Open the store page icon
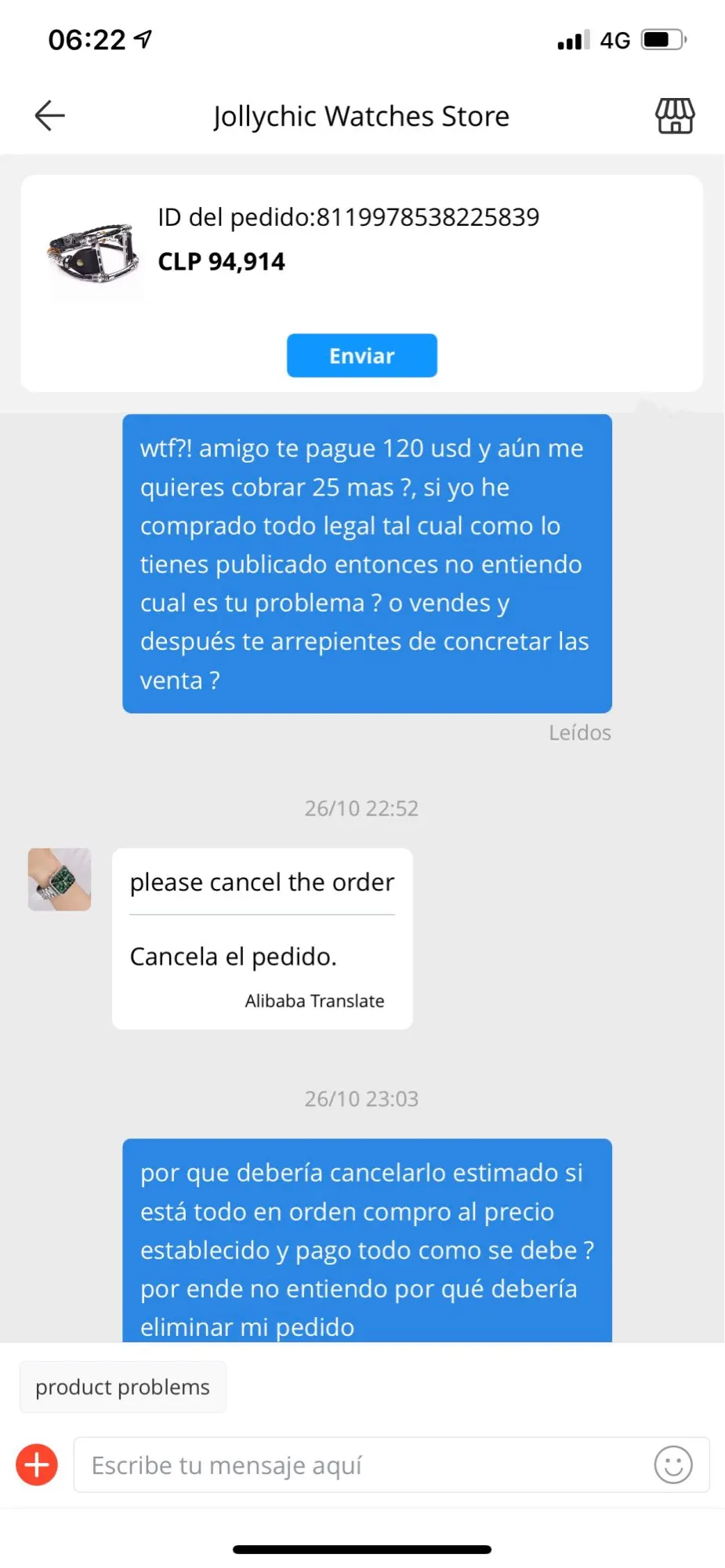This screenshot has width=725, height=1568. 674,116
